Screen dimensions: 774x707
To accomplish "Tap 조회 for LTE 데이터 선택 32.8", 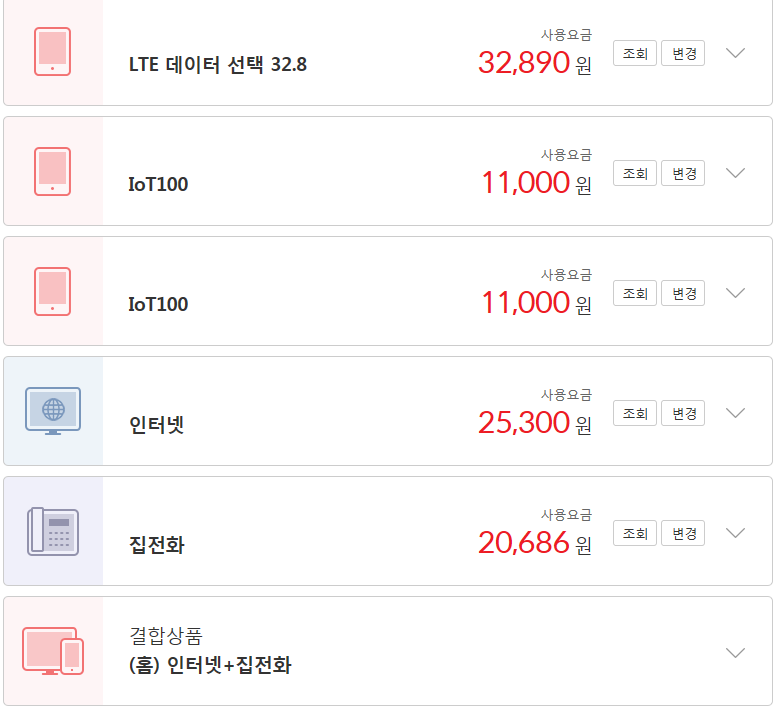I will pos(635,53).
